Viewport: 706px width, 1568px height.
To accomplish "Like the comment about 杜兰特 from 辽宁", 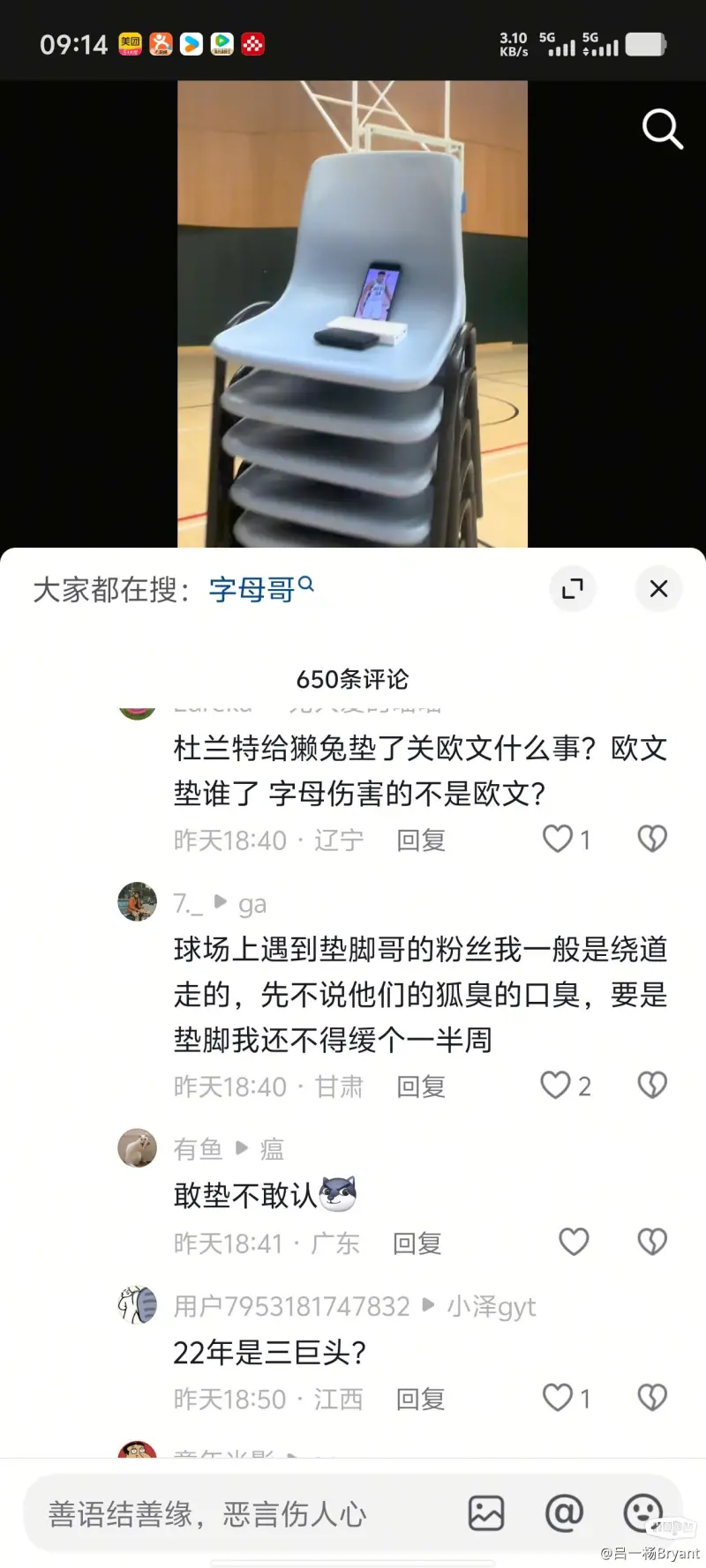I will click(558, 839).
